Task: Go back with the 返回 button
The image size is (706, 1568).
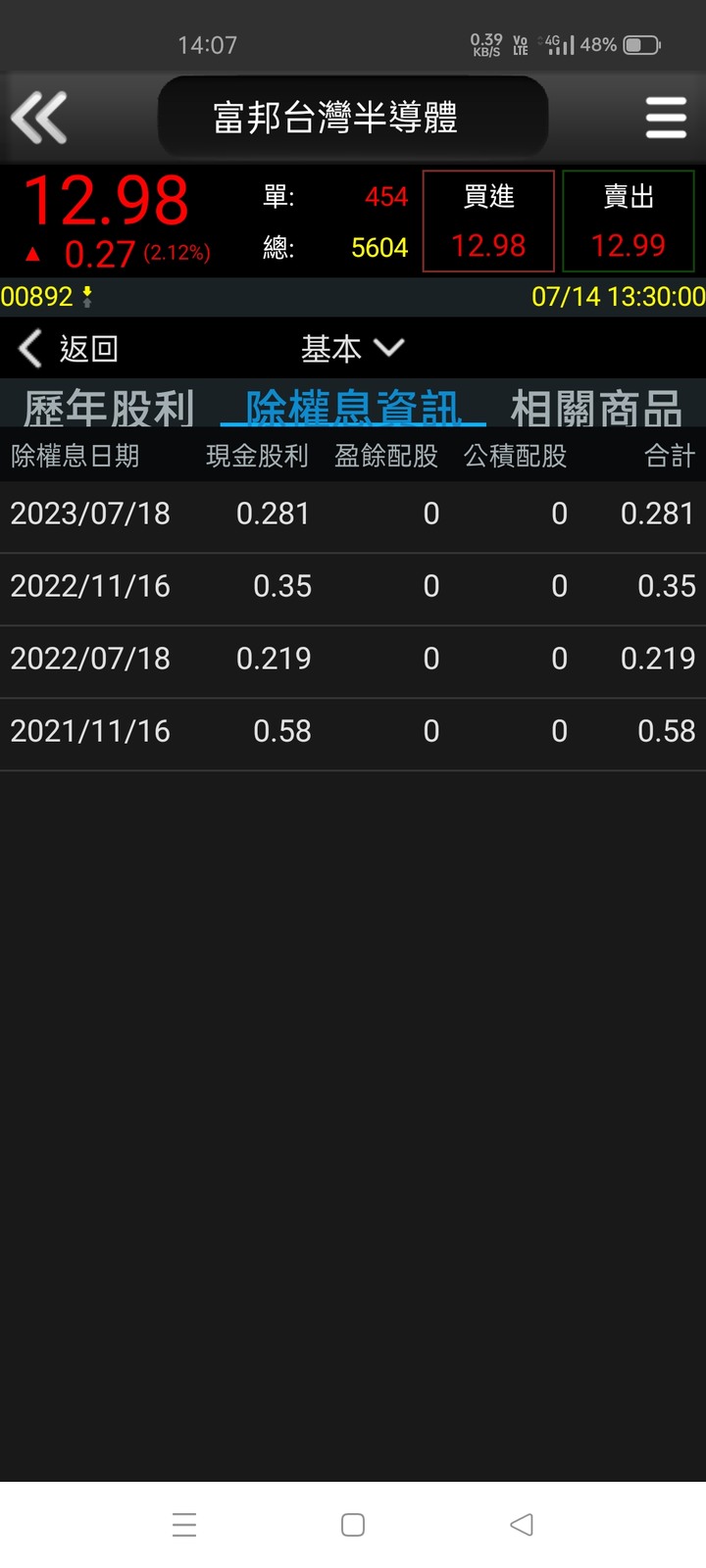Action: coord(68,348)
